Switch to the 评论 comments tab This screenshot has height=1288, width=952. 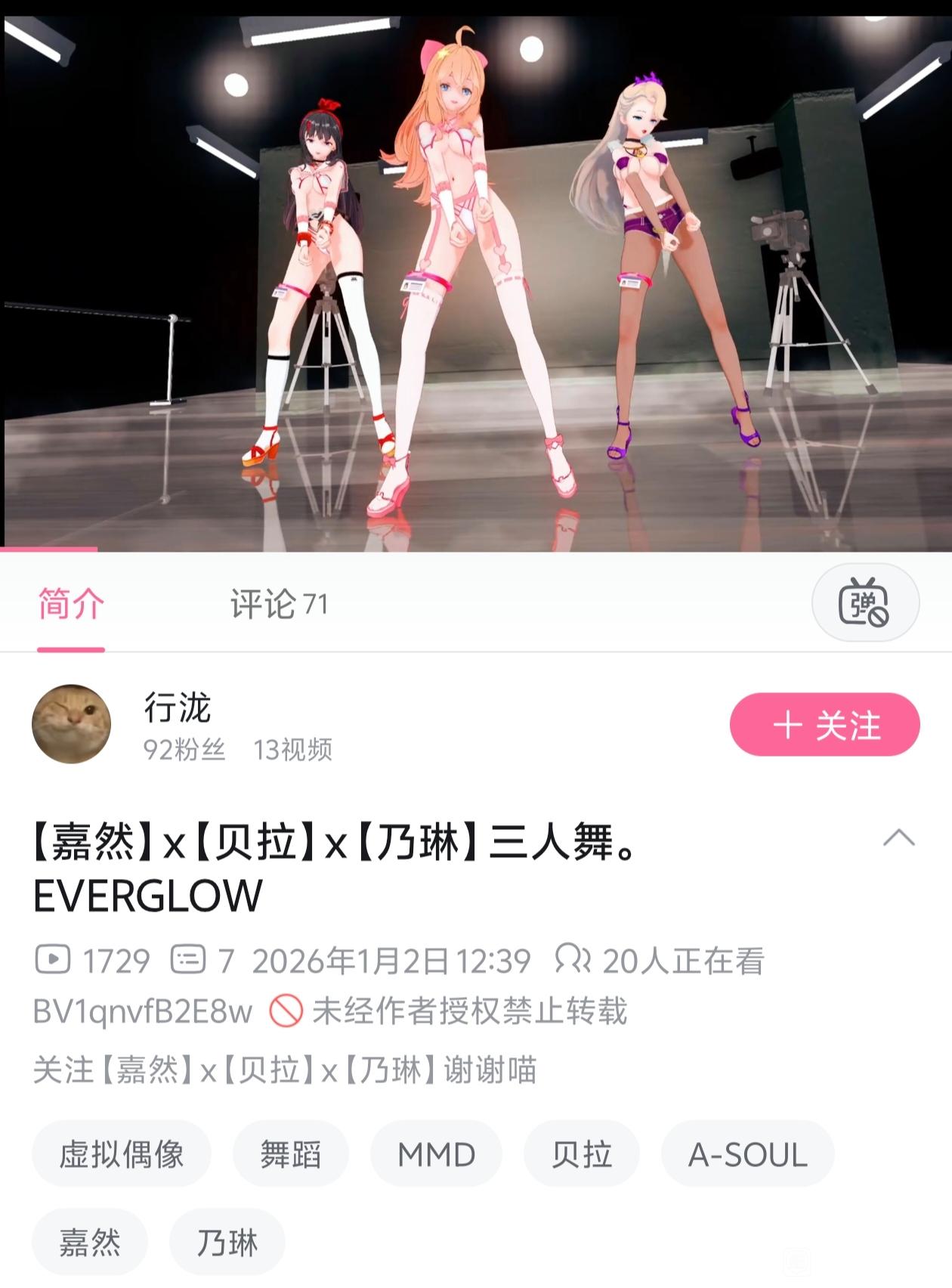pos(278,604)
